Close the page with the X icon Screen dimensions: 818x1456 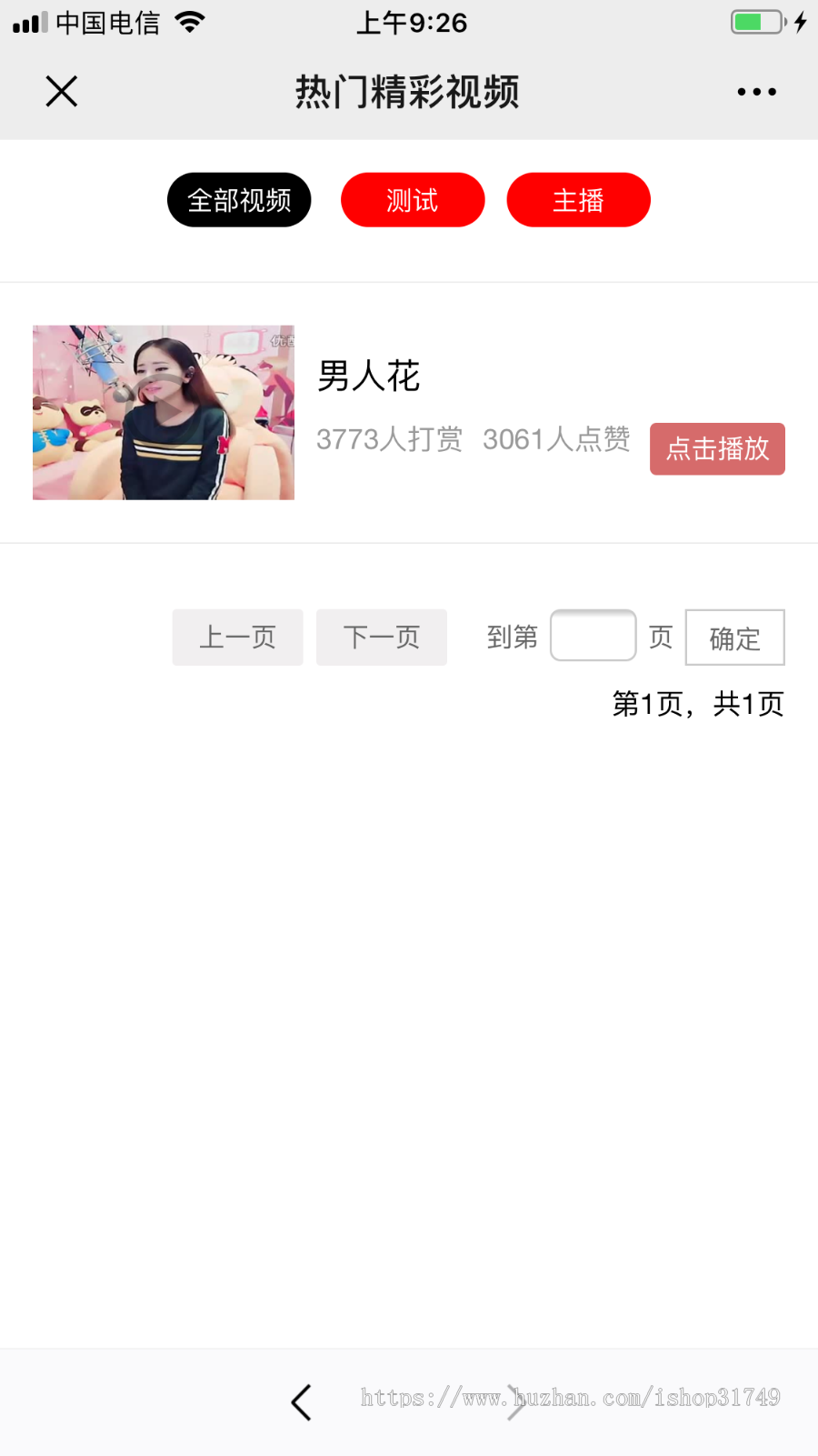(x=61, y=91)
